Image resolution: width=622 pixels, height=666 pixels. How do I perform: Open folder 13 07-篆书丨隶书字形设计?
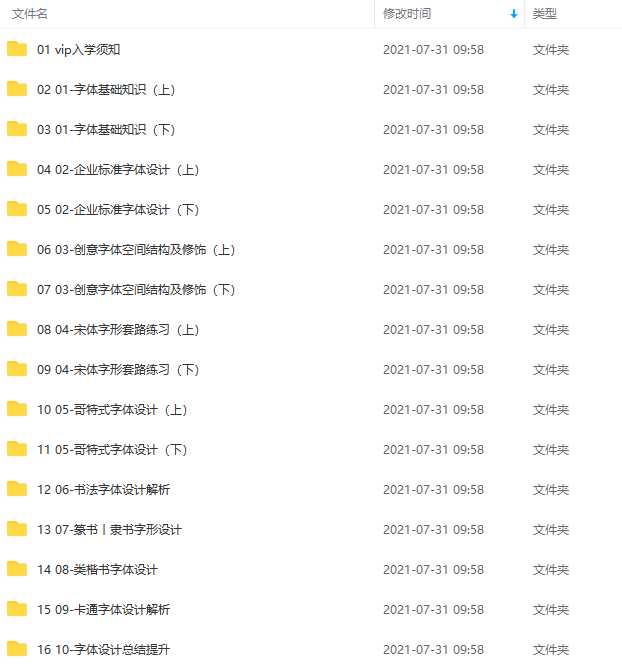tap(109, 530)
